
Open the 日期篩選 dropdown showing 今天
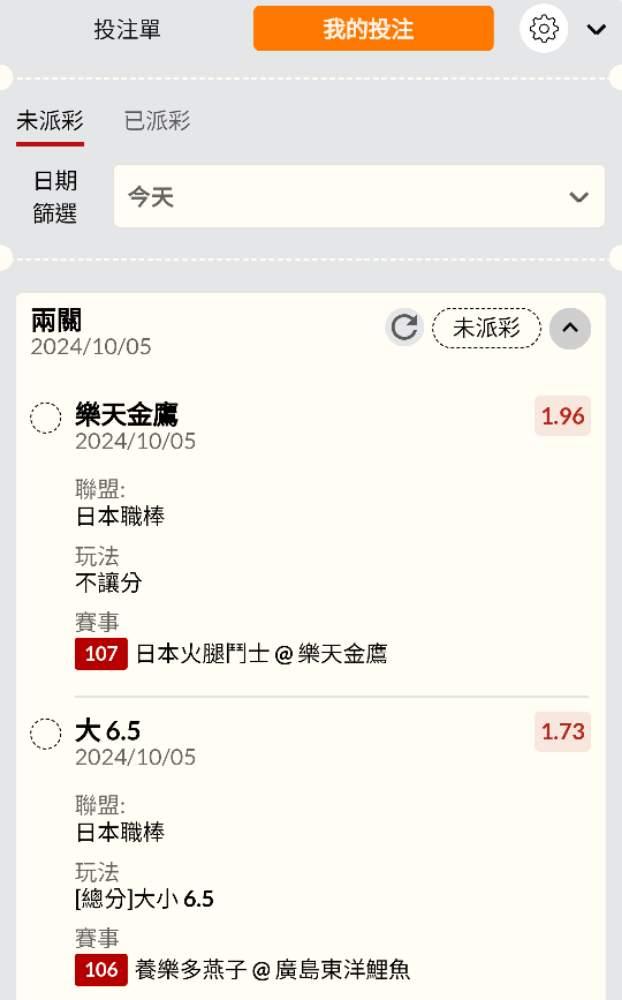359,197
